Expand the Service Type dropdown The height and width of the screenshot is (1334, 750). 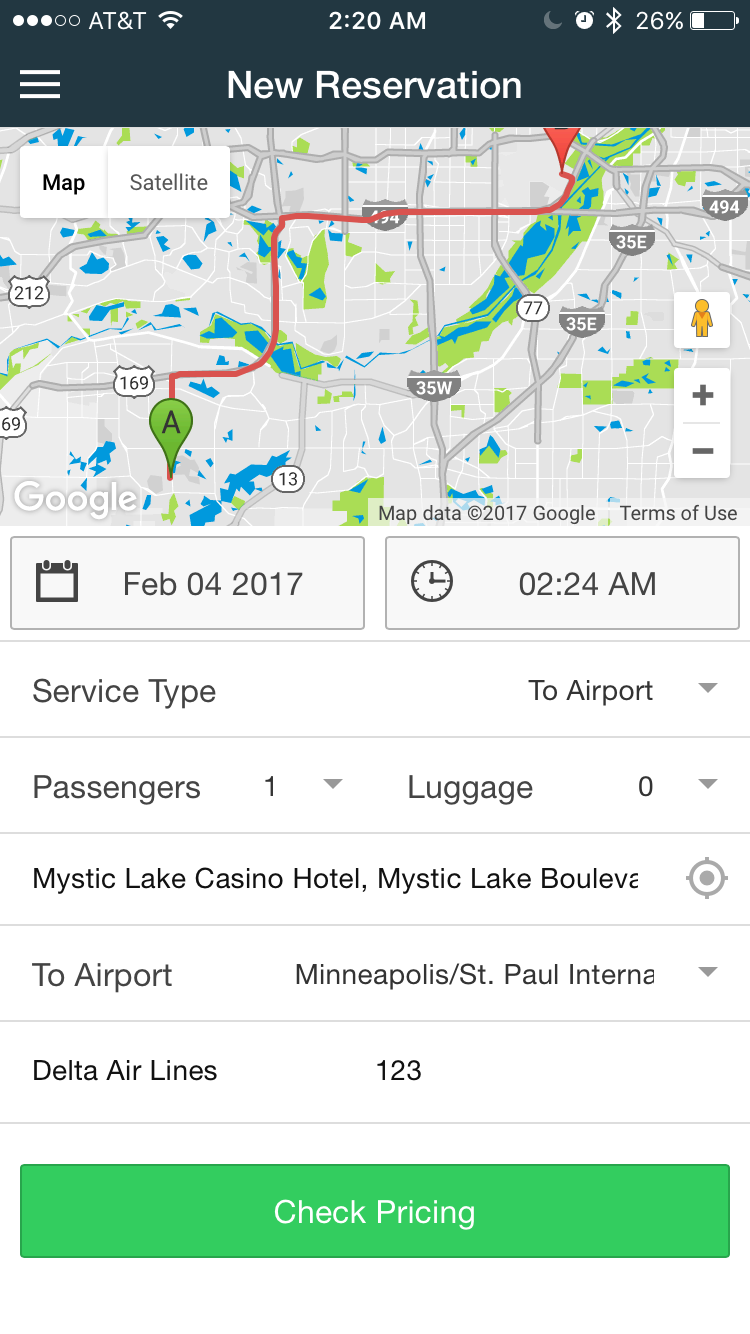(375, 690)
